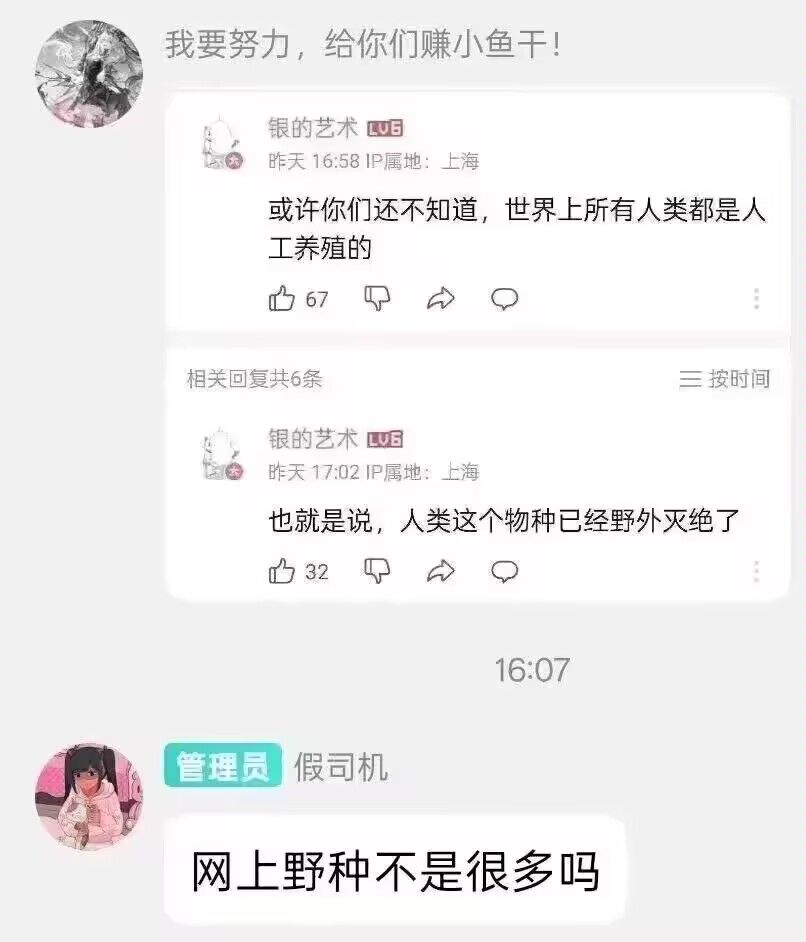Open avatar of 我要努力，给你们赚小鱼干
The width and height of the screenshot is (806, 942).
click(x=89, y=73)
